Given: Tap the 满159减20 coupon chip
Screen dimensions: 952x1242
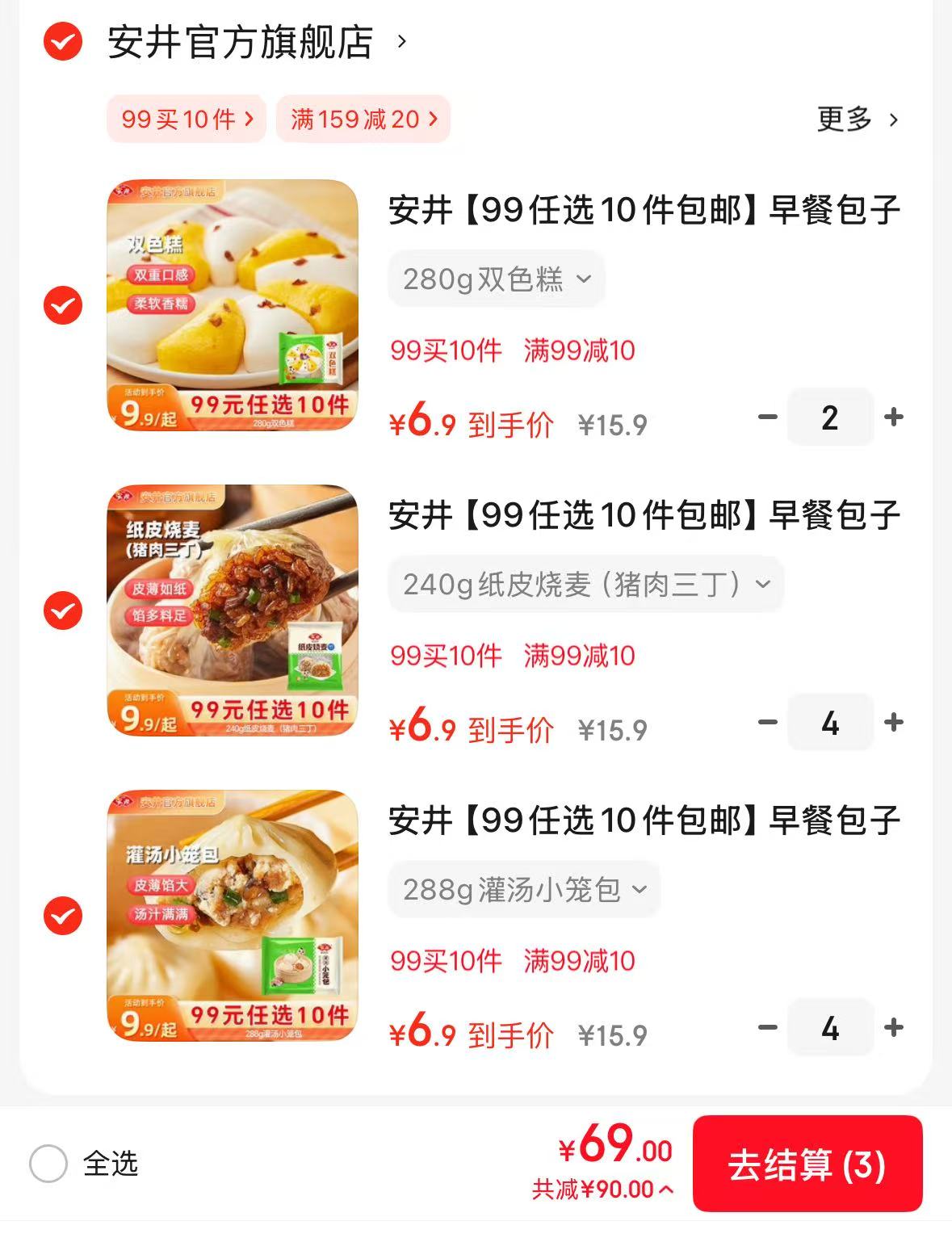Looking at the screenshot, I should [363, 120].
